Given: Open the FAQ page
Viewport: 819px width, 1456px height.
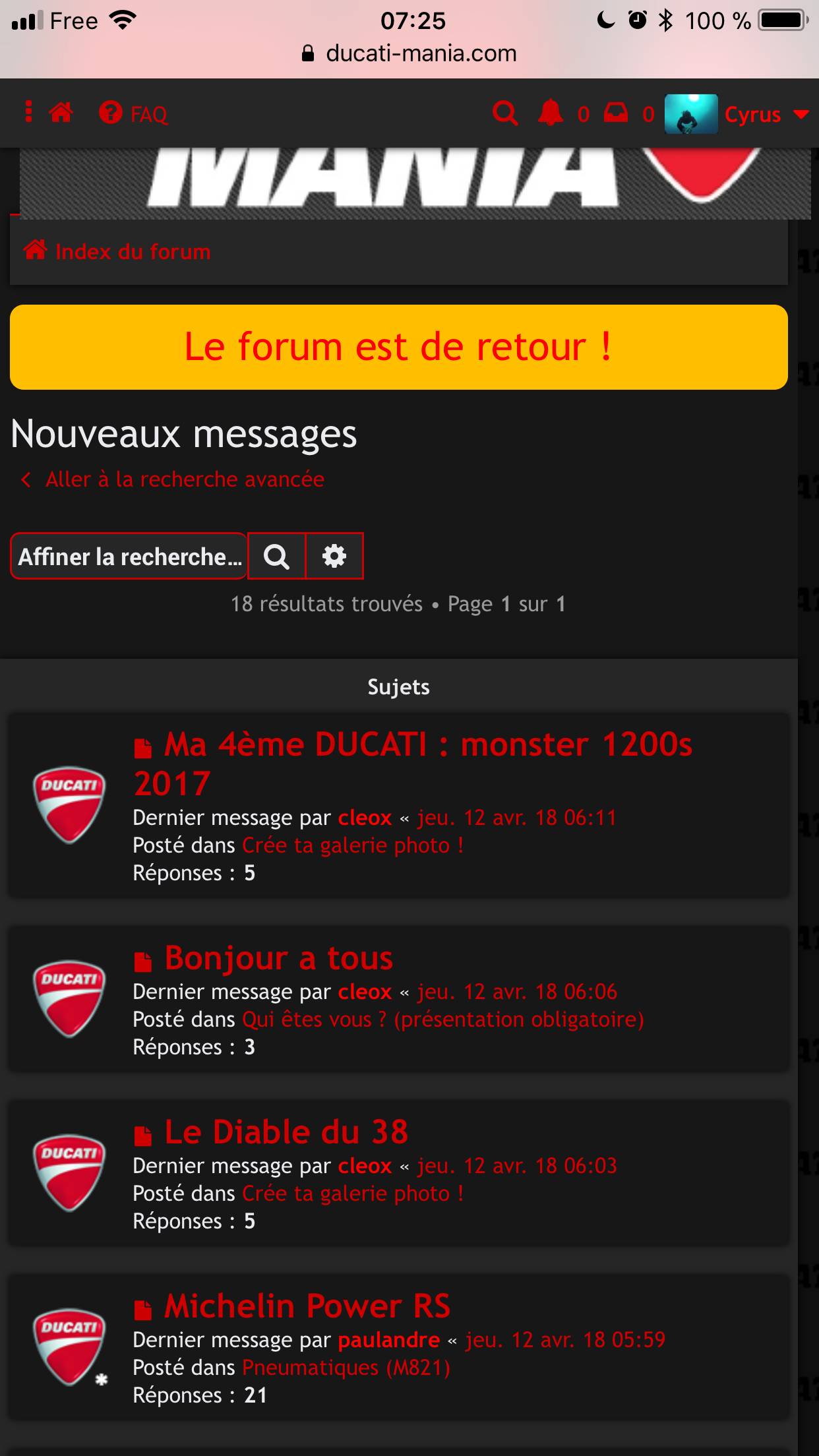Looking at the screenshot, I should point(134,114).
